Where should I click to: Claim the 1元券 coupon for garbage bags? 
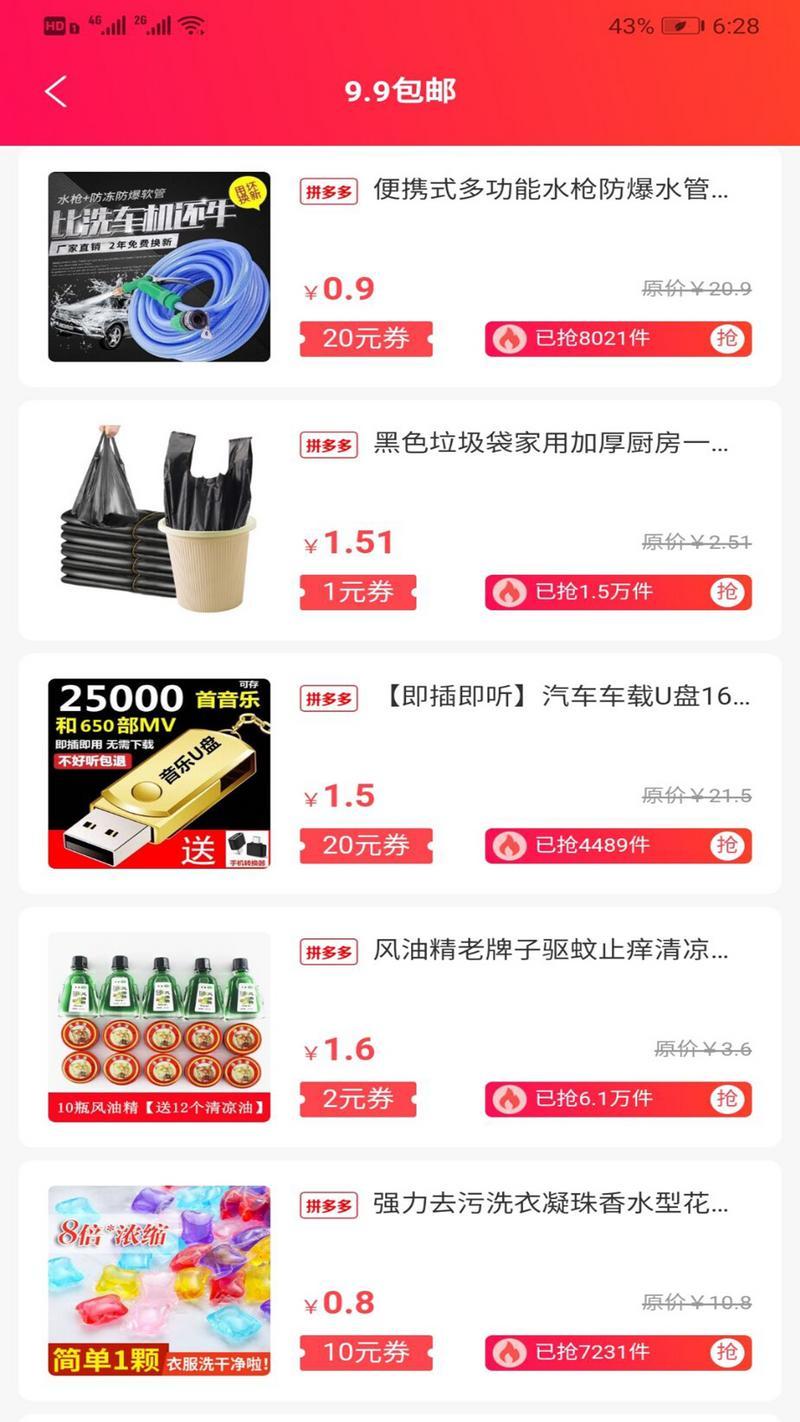358,592
